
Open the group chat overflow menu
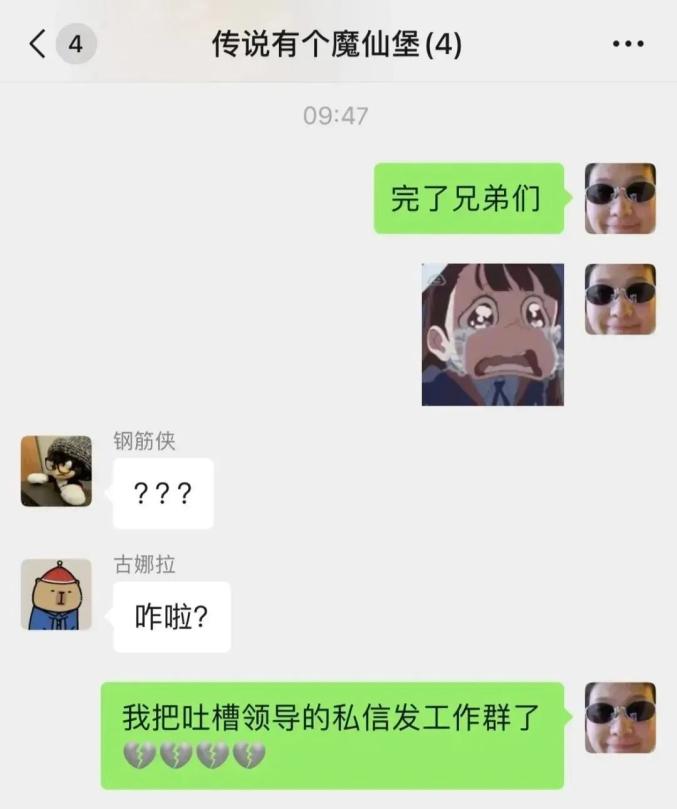627,44
